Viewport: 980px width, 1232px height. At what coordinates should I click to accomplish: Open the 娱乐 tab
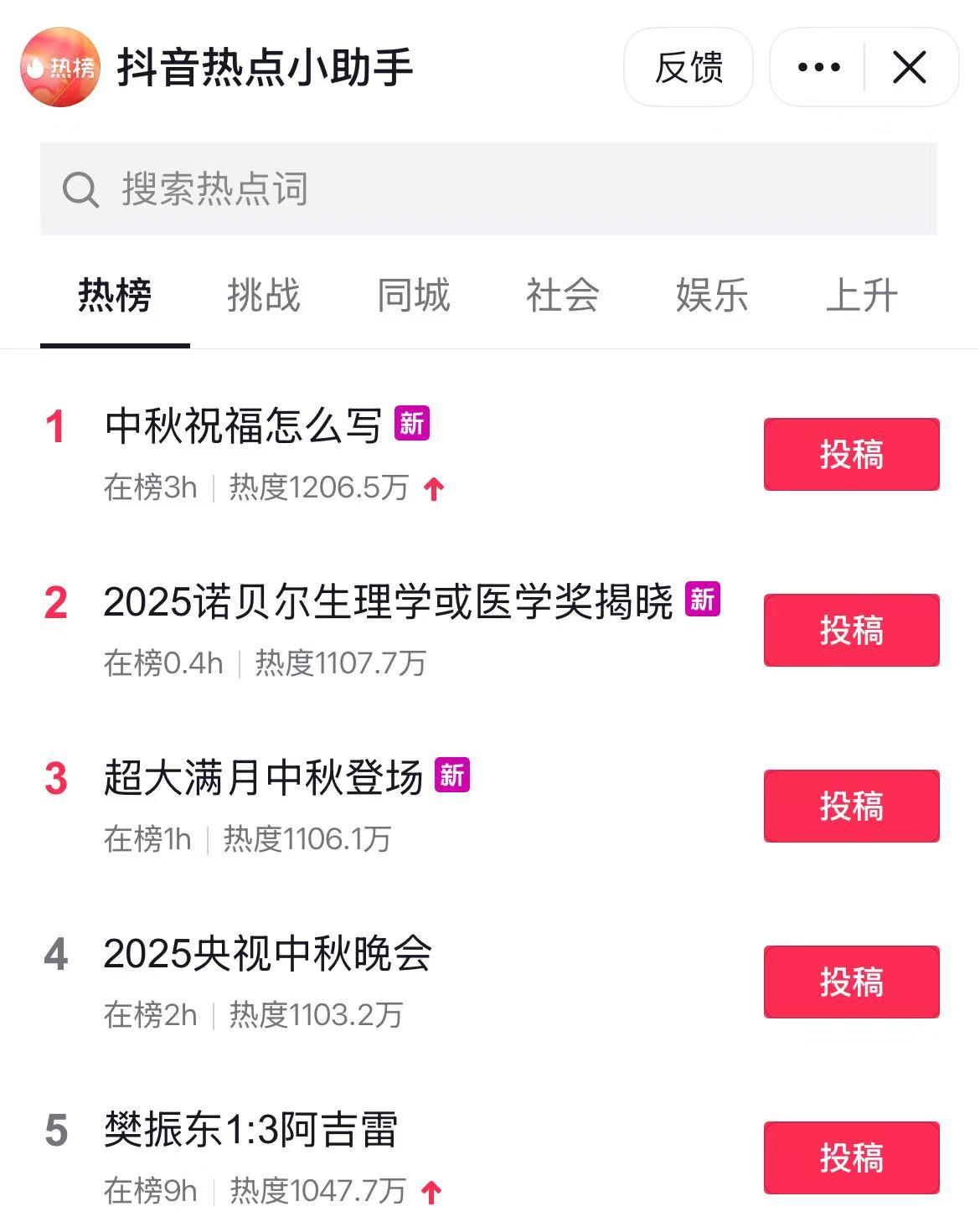(x=712, y=296)
